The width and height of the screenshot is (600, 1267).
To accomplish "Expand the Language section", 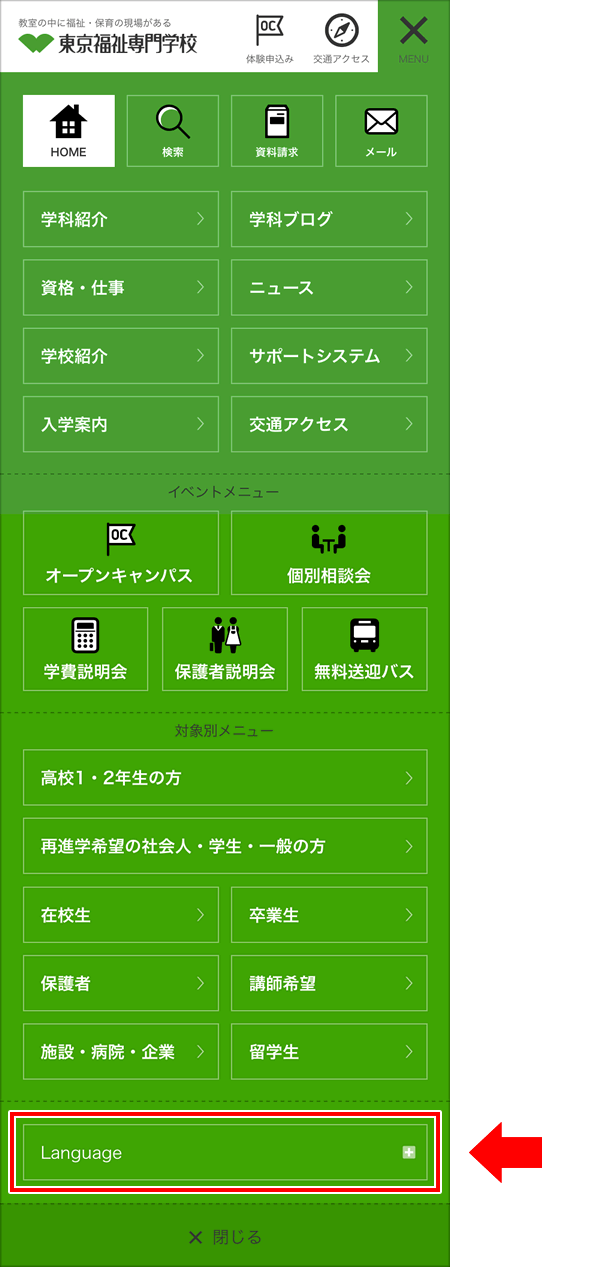I will coord(225,1153).
